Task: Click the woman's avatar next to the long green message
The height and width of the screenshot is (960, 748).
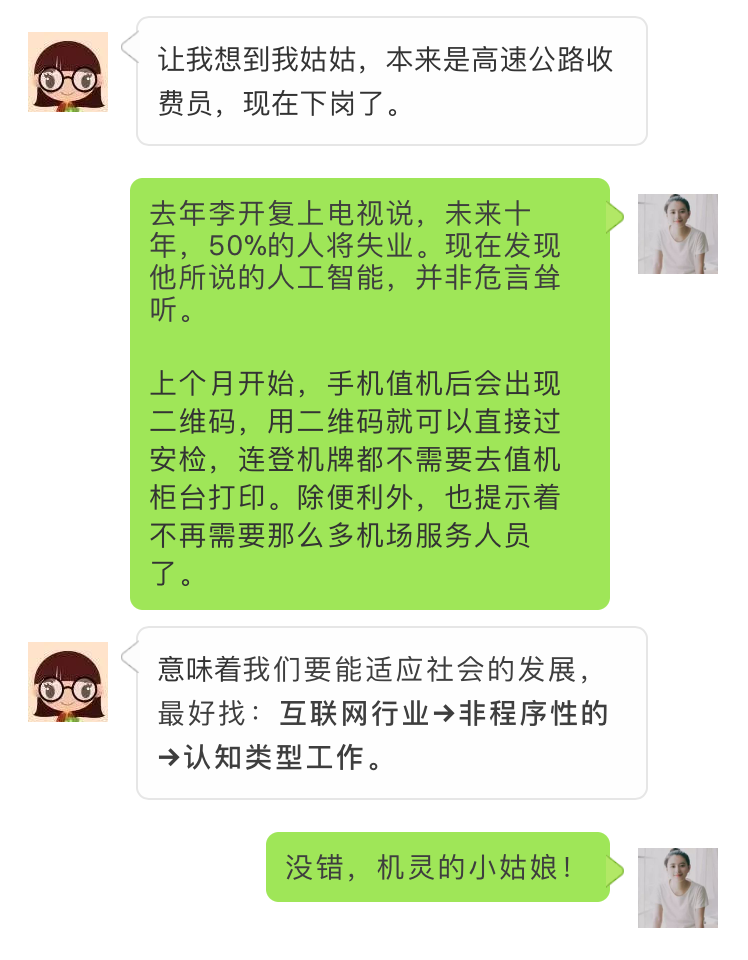Action: point(678,235)
